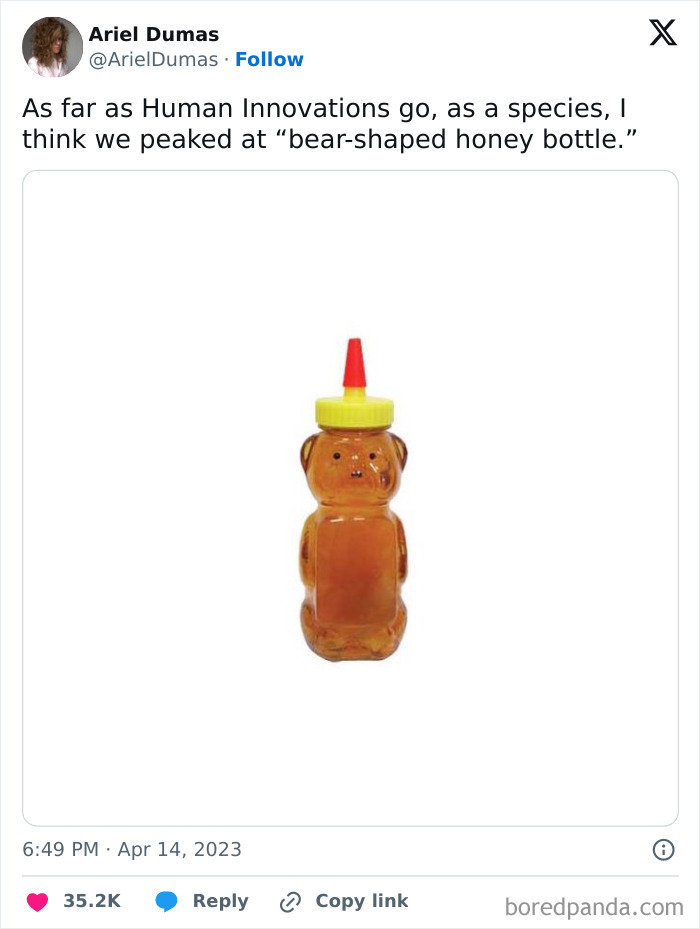
Task: Open Ariel Dumas's profile picture
Action: click(52, 47)
